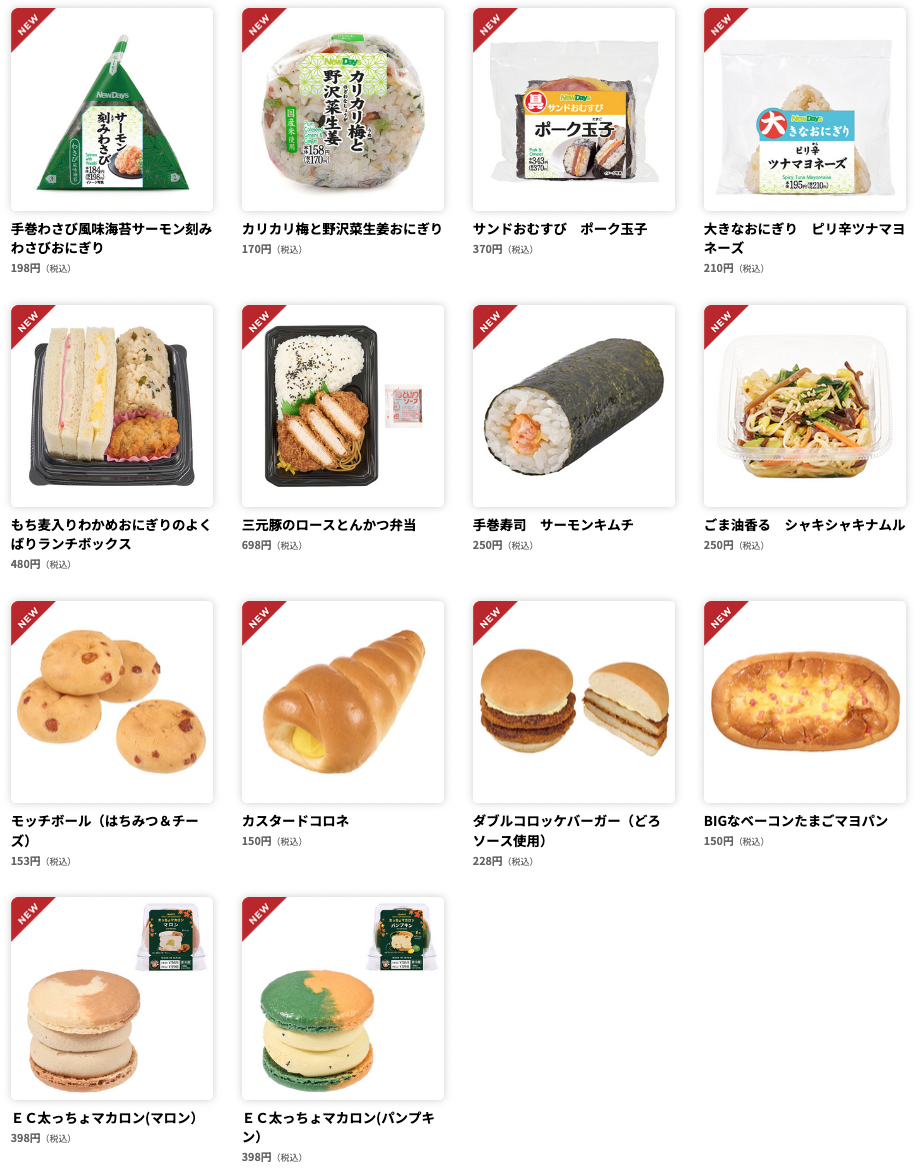Select BIGなベーコンたまごマヨパン

(x=805, y=702)
